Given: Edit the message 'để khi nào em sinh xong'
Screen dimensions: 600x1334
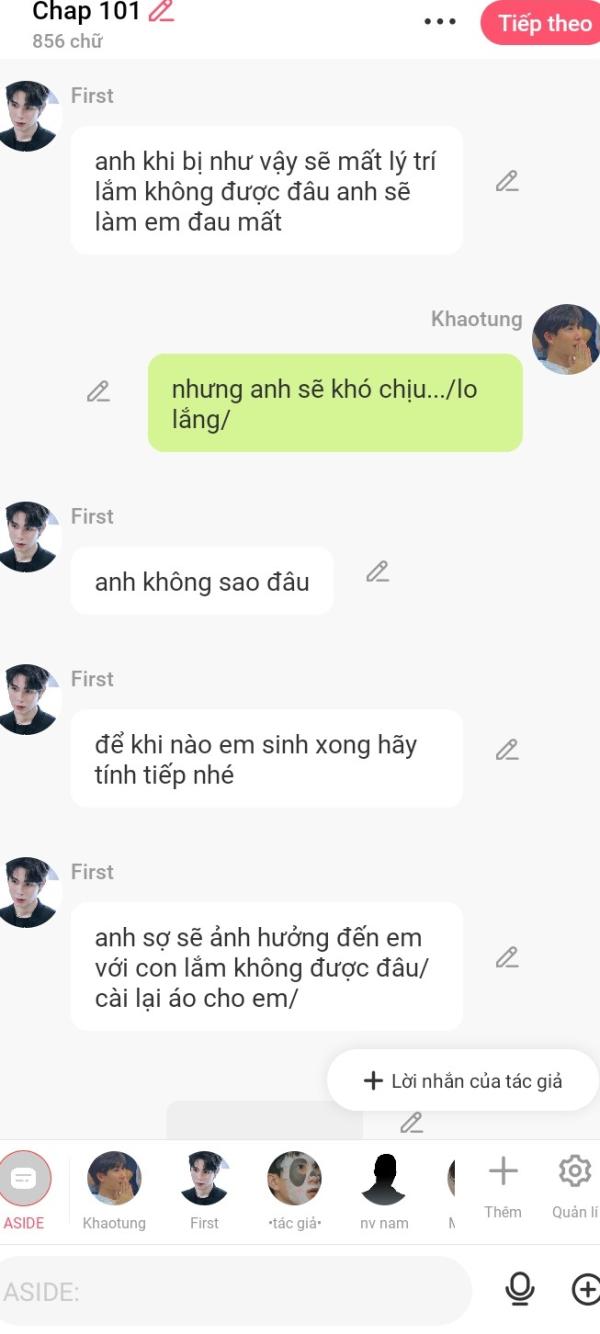Looking at the screenshot, I should tap(507, 750).
